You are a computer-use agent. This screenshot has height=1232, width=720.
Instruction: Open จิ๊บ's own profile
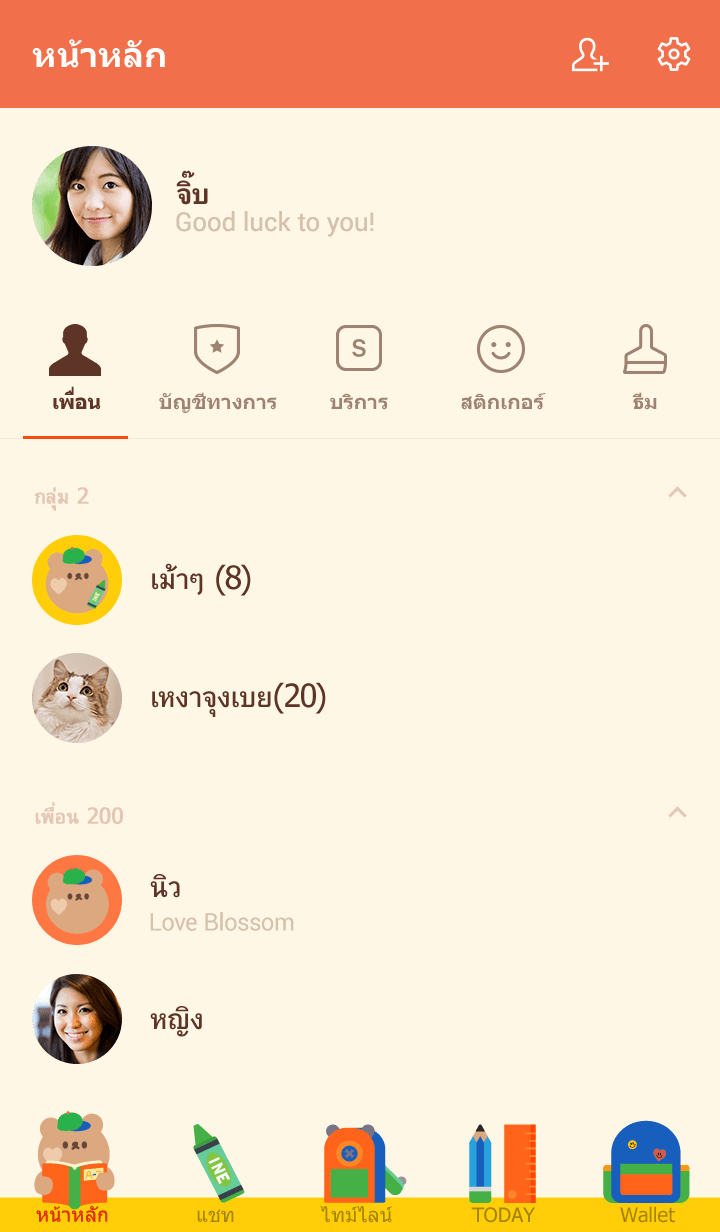pos(92,206)
